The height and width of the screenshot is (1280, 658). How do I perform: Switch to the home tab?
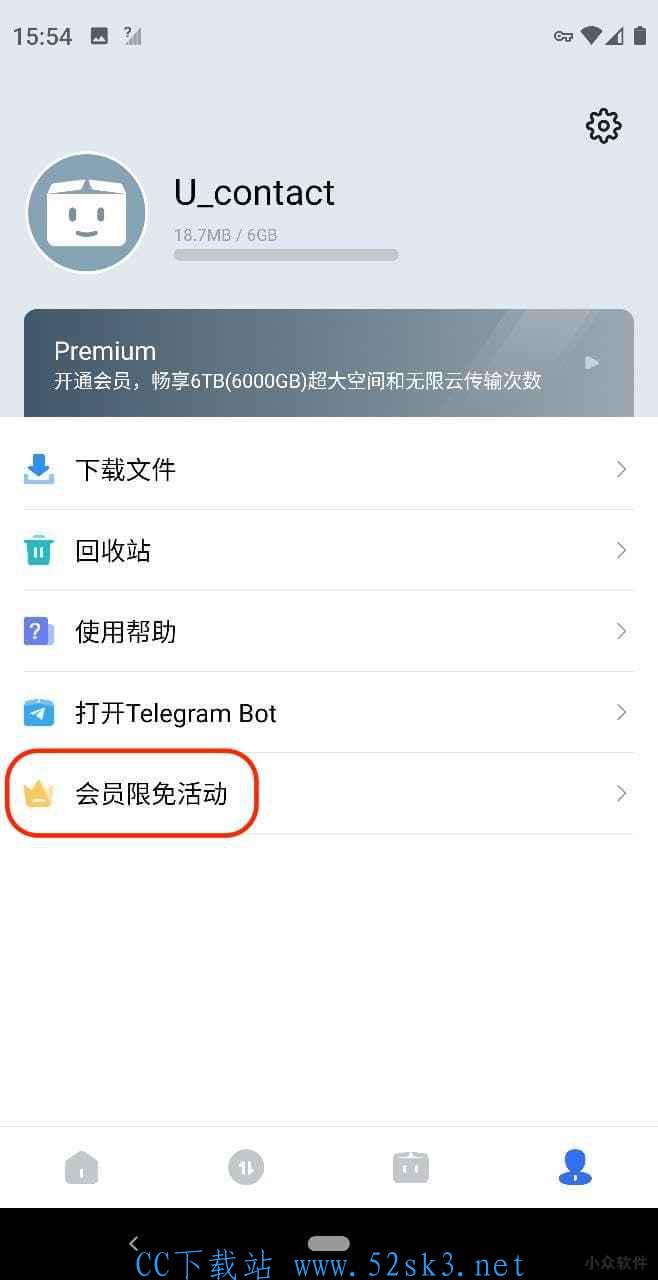(82, 1166)
